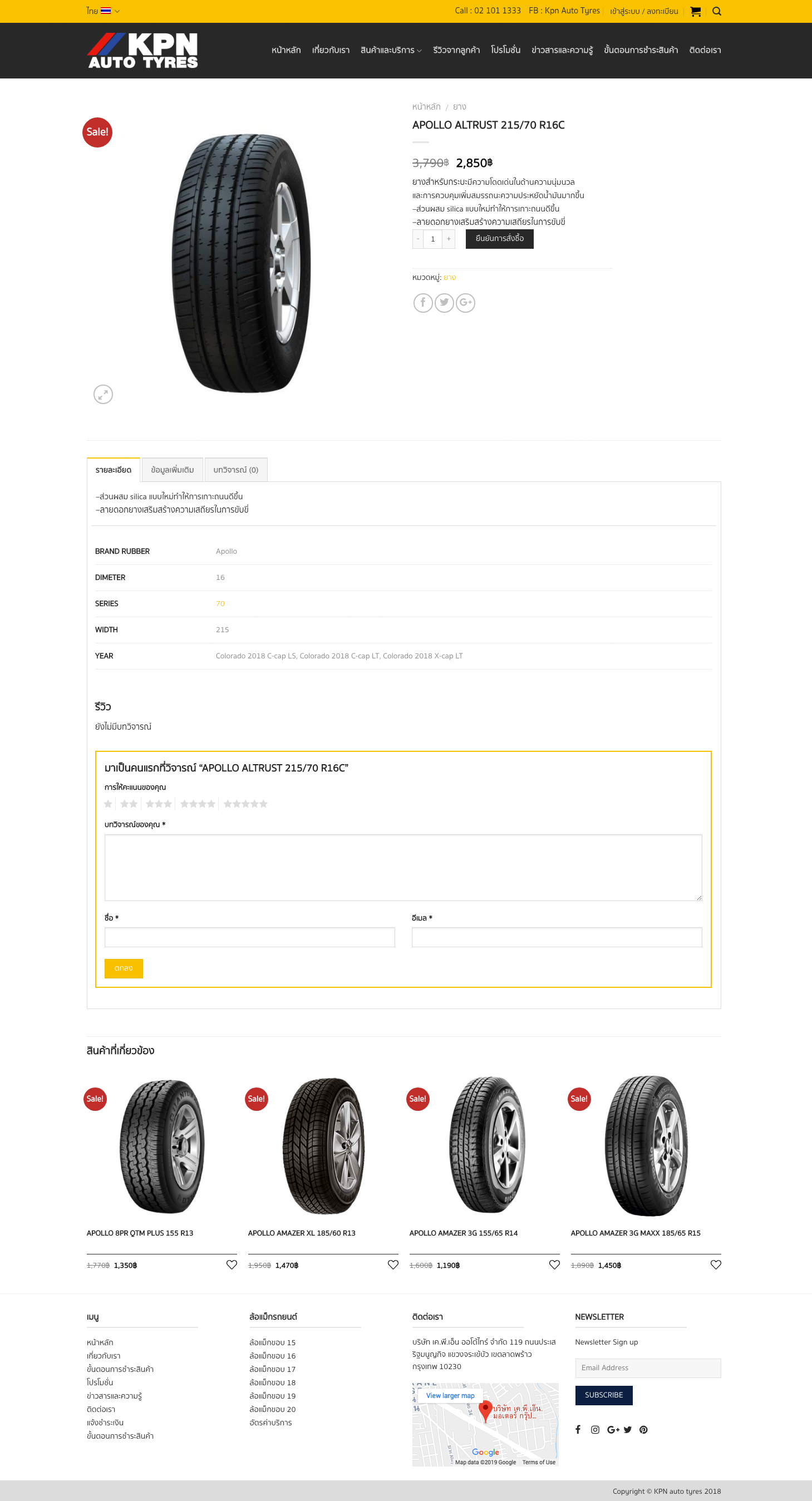Viewport: 812px width, 1501px height.
Task: Increase quantity with the plus button
Action: [449, 239]
